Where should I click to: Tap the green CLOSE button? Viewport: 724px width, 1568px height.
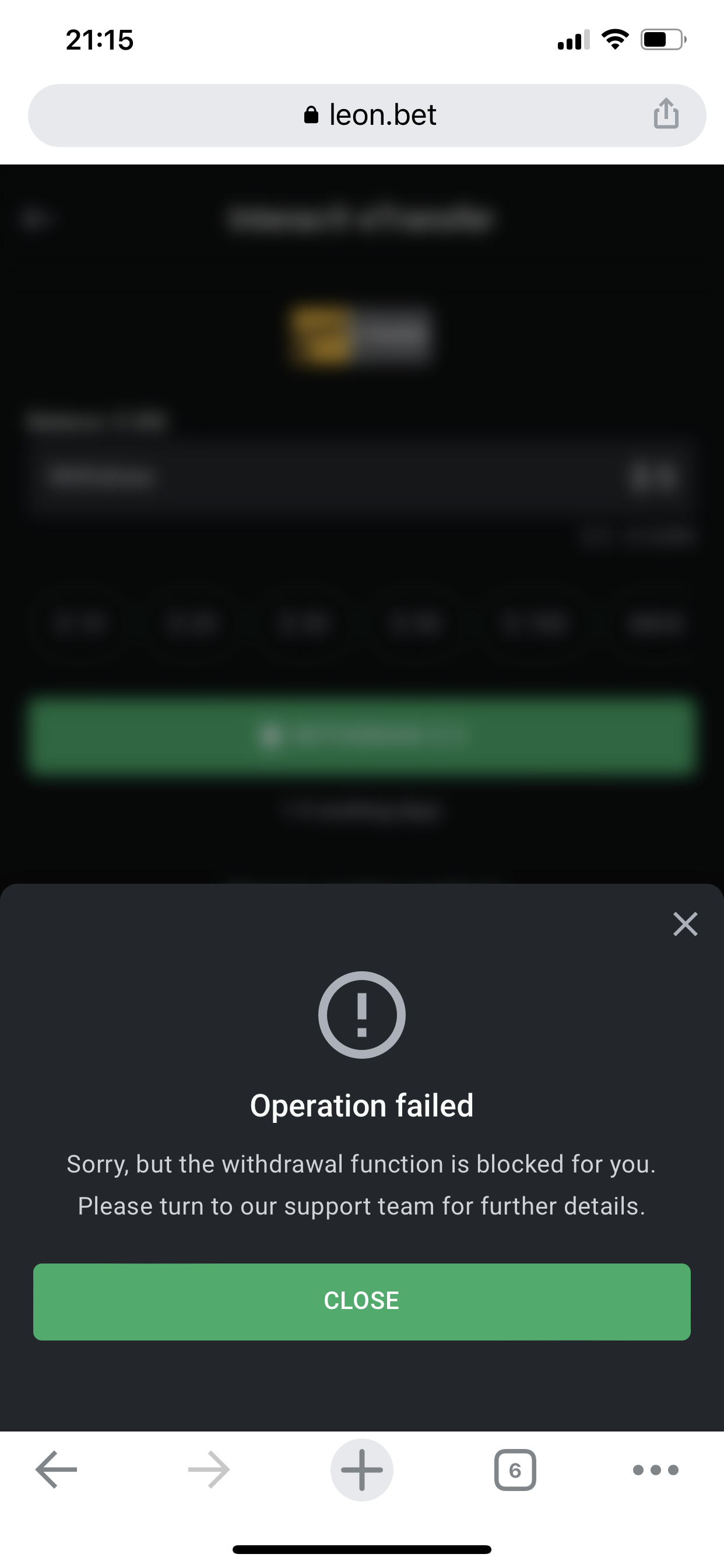[361, 1301]
